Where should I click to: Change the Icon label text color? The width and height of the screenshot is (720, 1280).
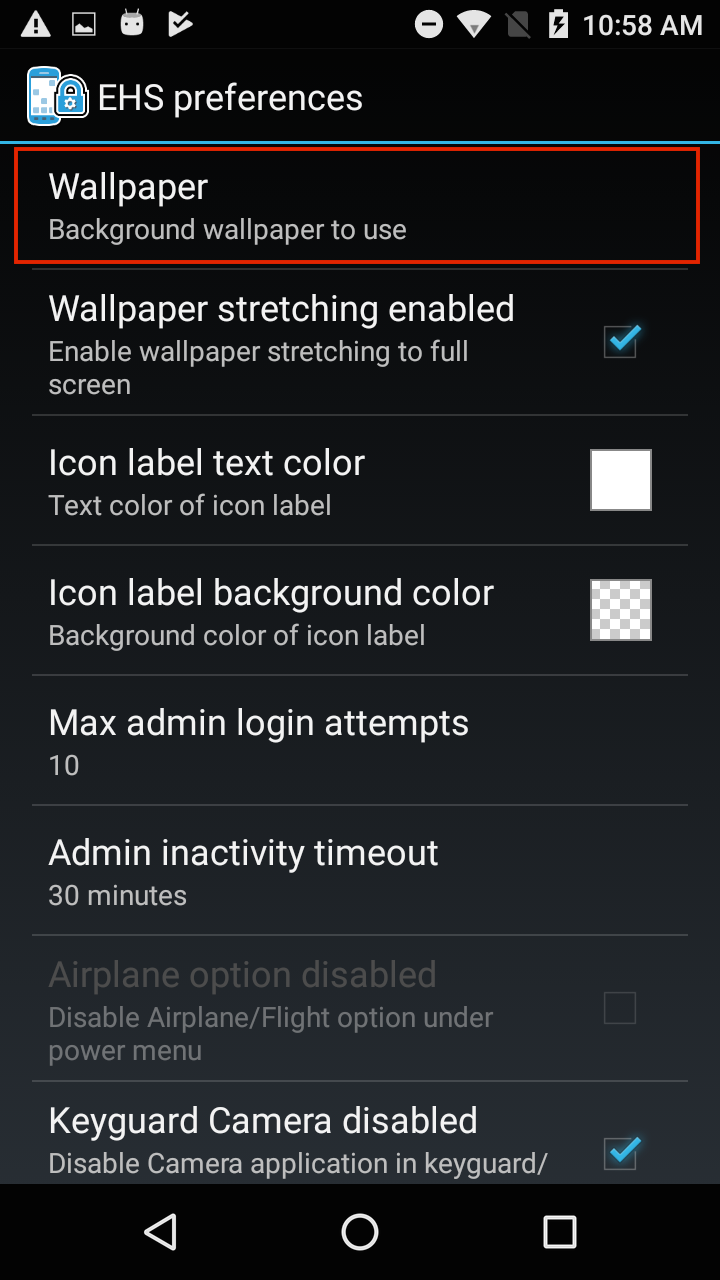[x=620, y=480]
